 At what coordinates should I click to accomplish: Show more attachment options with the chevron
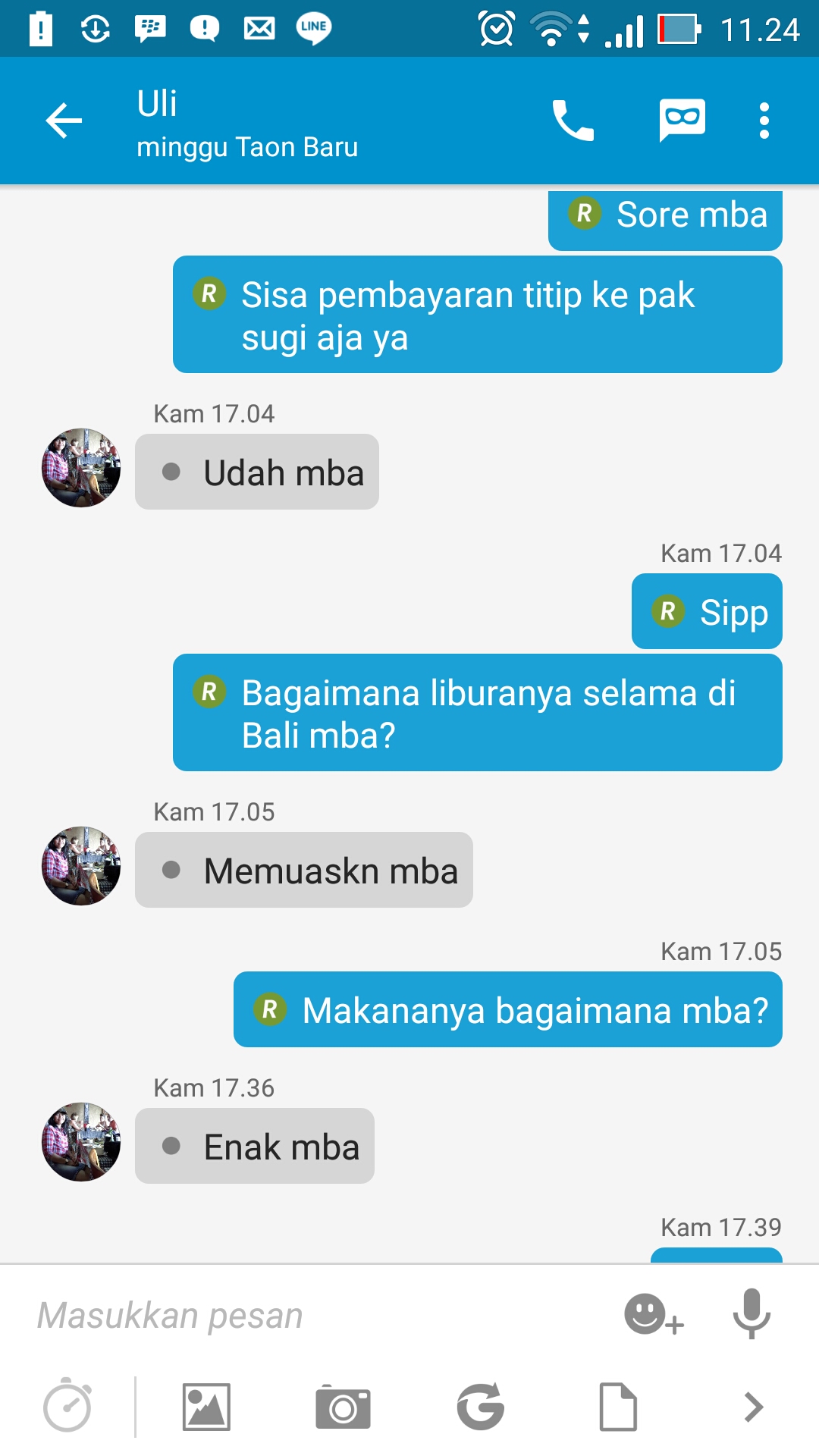(x=753, y=1407)
